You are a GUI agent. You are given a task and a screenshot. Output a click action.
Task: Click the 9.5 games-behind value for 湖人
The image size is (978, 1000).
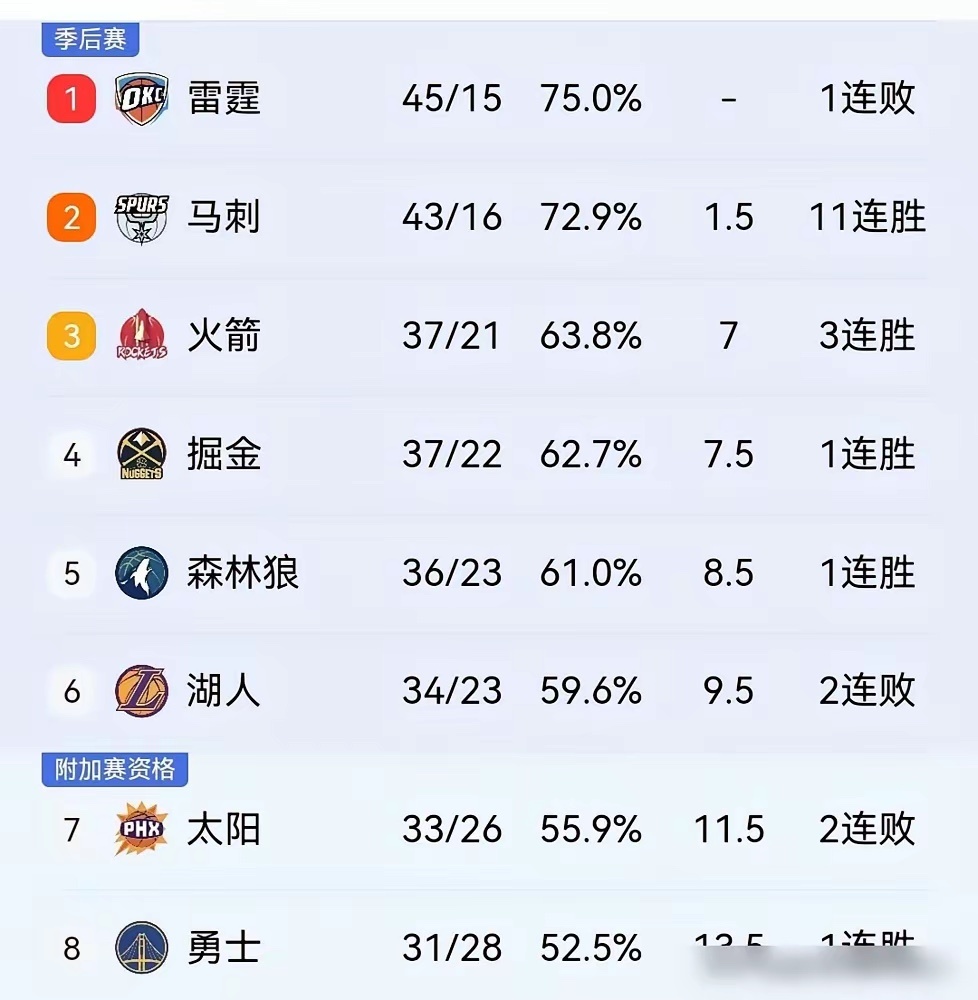coord(727,690)
